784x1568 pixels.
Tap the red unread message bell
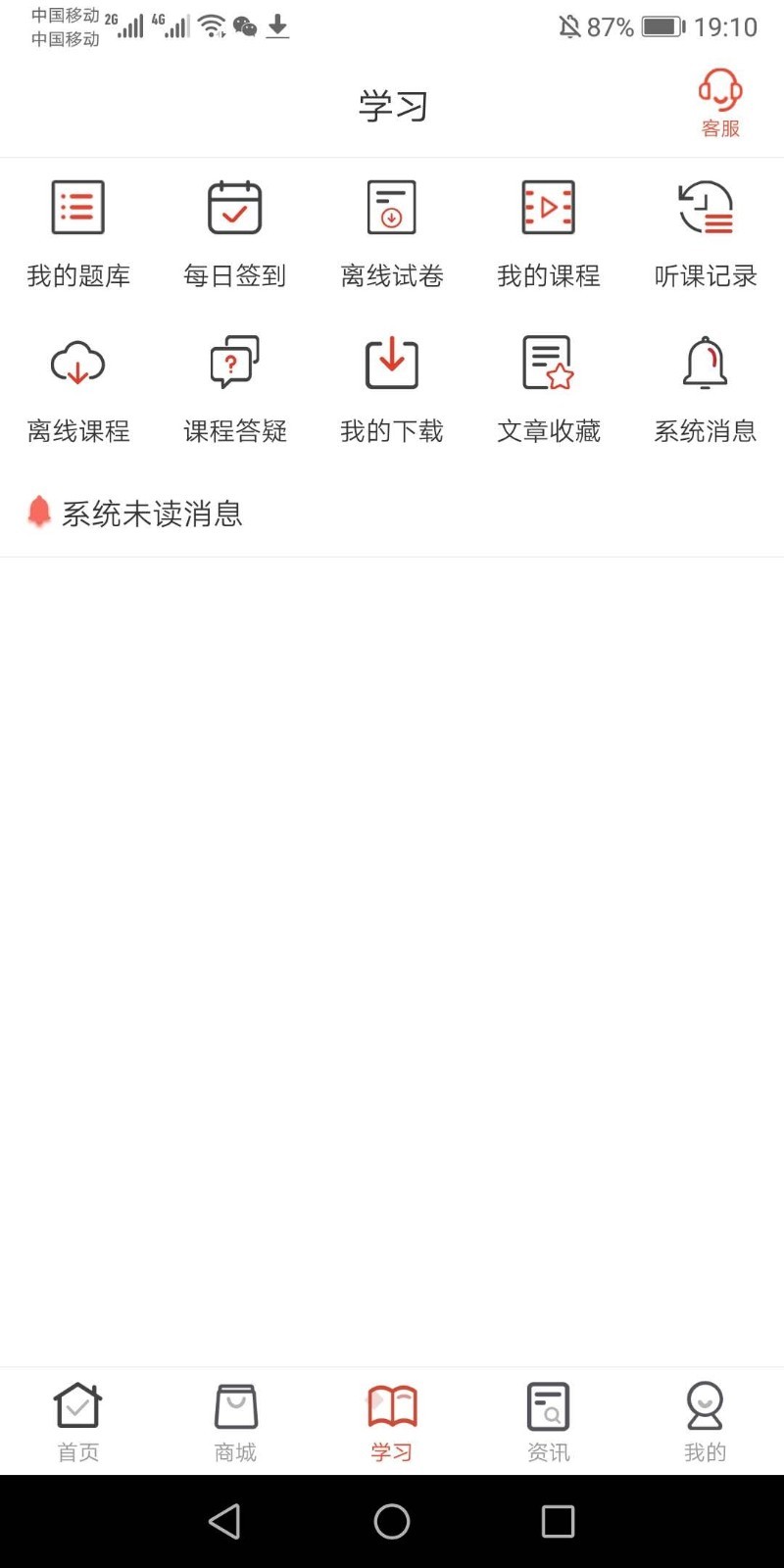click(39, 511)
